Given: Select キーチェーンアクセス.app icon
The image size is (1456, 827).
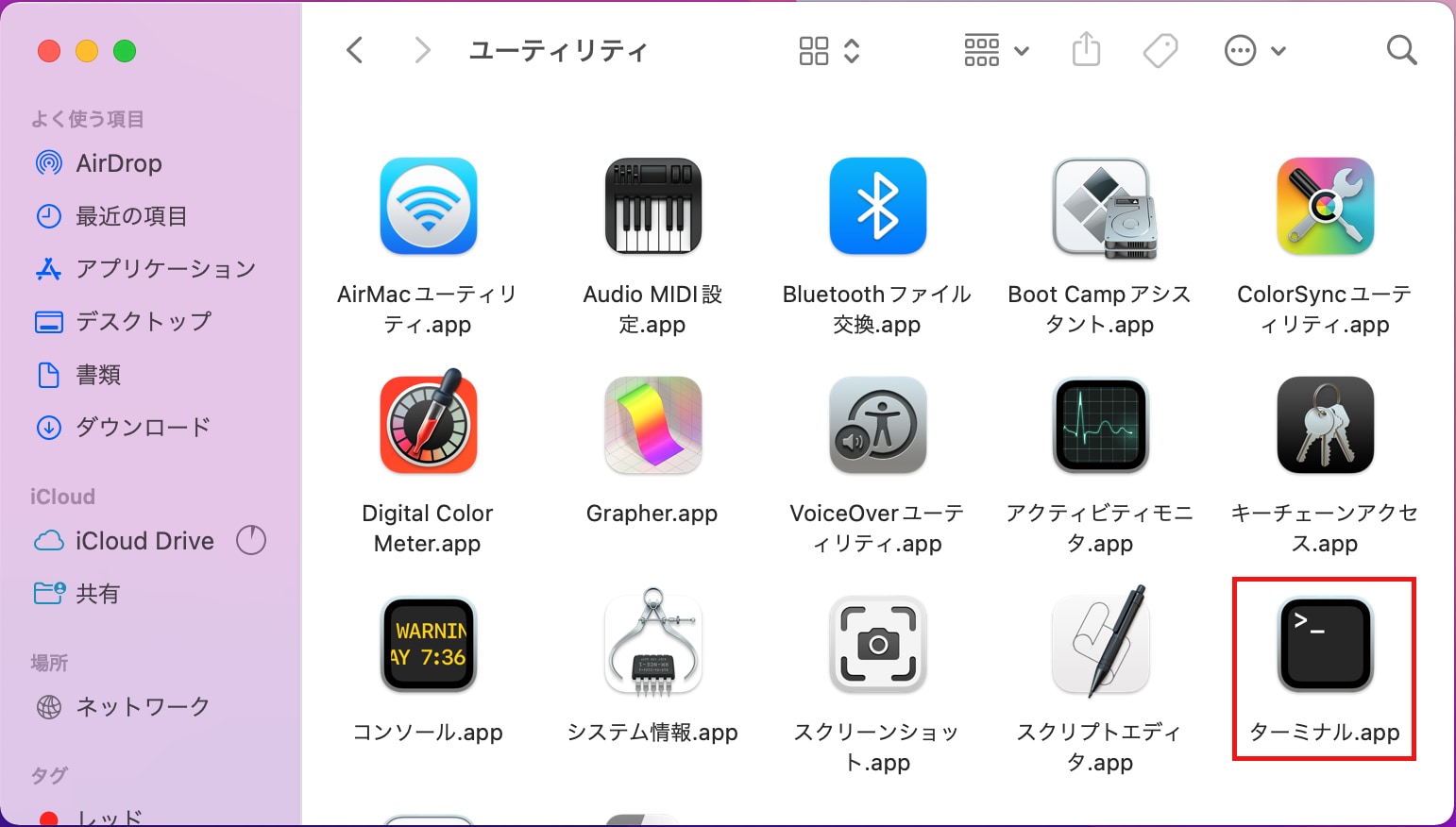Looking at the screenshot, I should click(x=1325, y=426).
